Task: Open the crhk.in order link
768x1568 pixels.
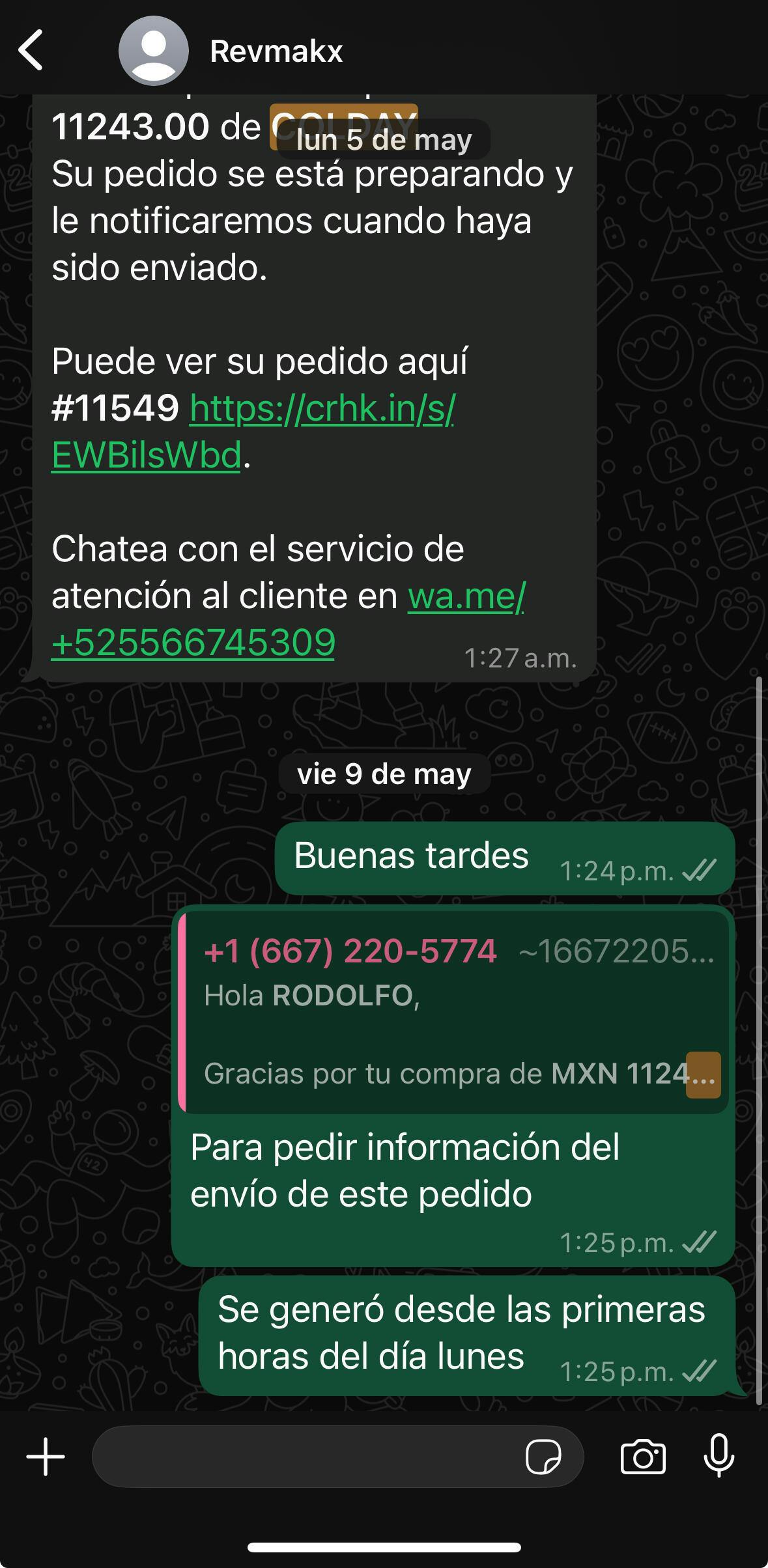Action: click(253, 432)
